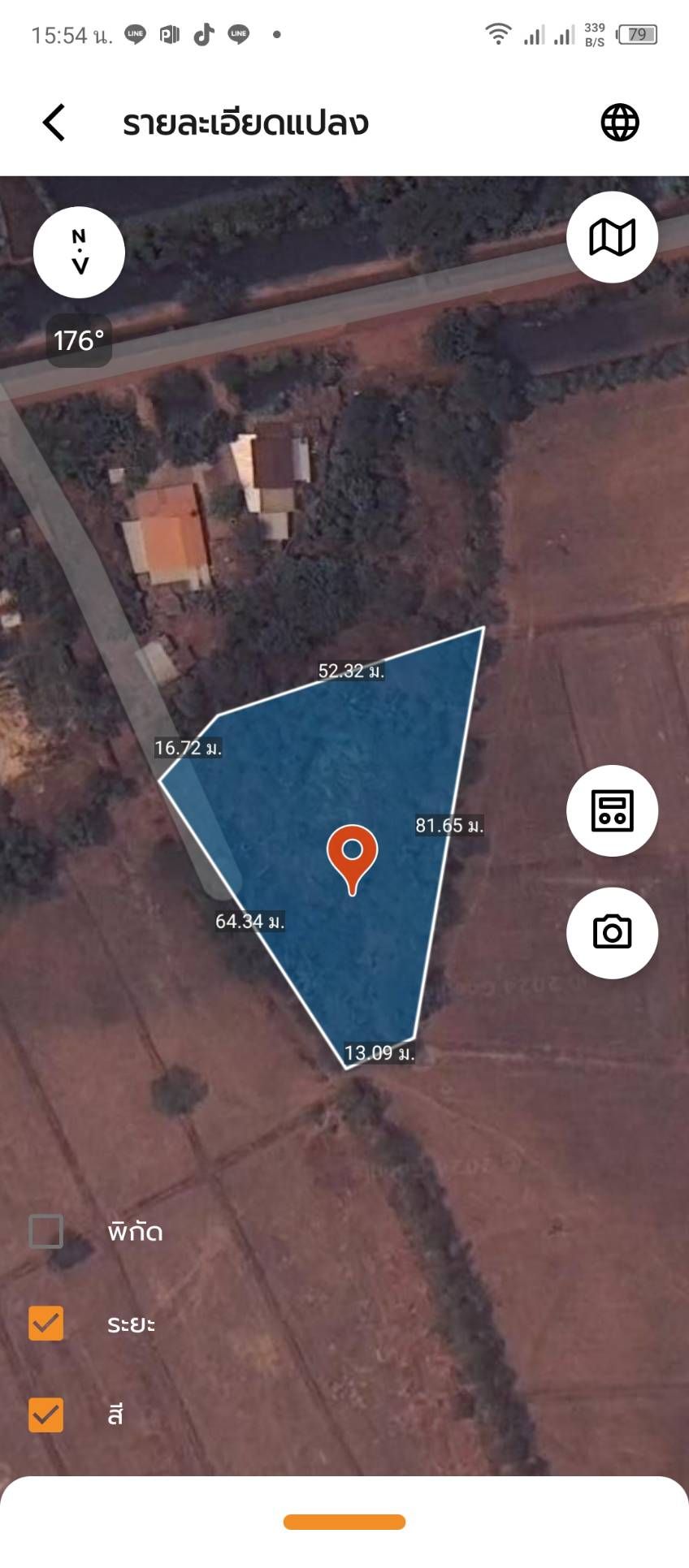Tap the orange bottom sheet handle
The image size is (689, 1568).
pos(344,1522)
